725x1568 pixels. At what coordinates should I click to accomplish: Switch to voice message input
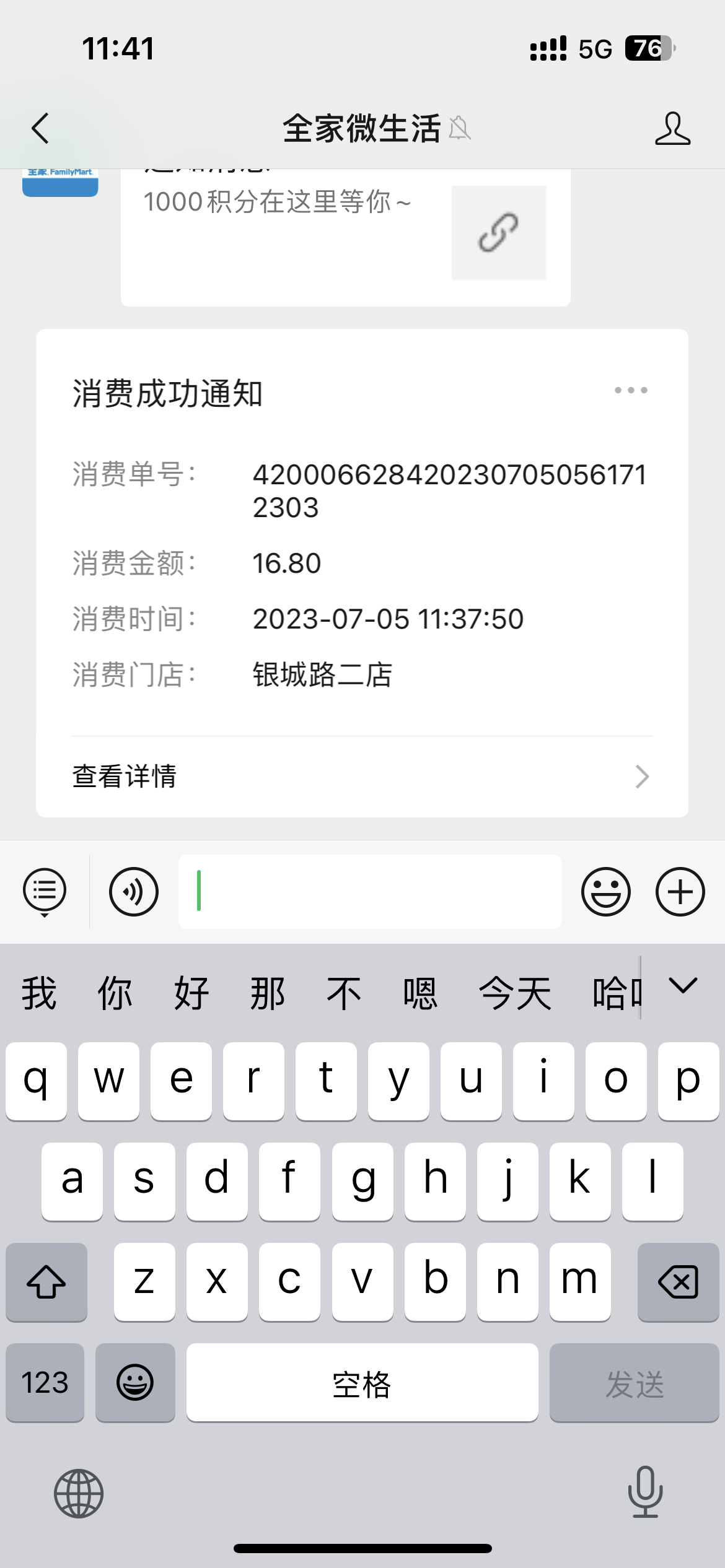[134, 892]
